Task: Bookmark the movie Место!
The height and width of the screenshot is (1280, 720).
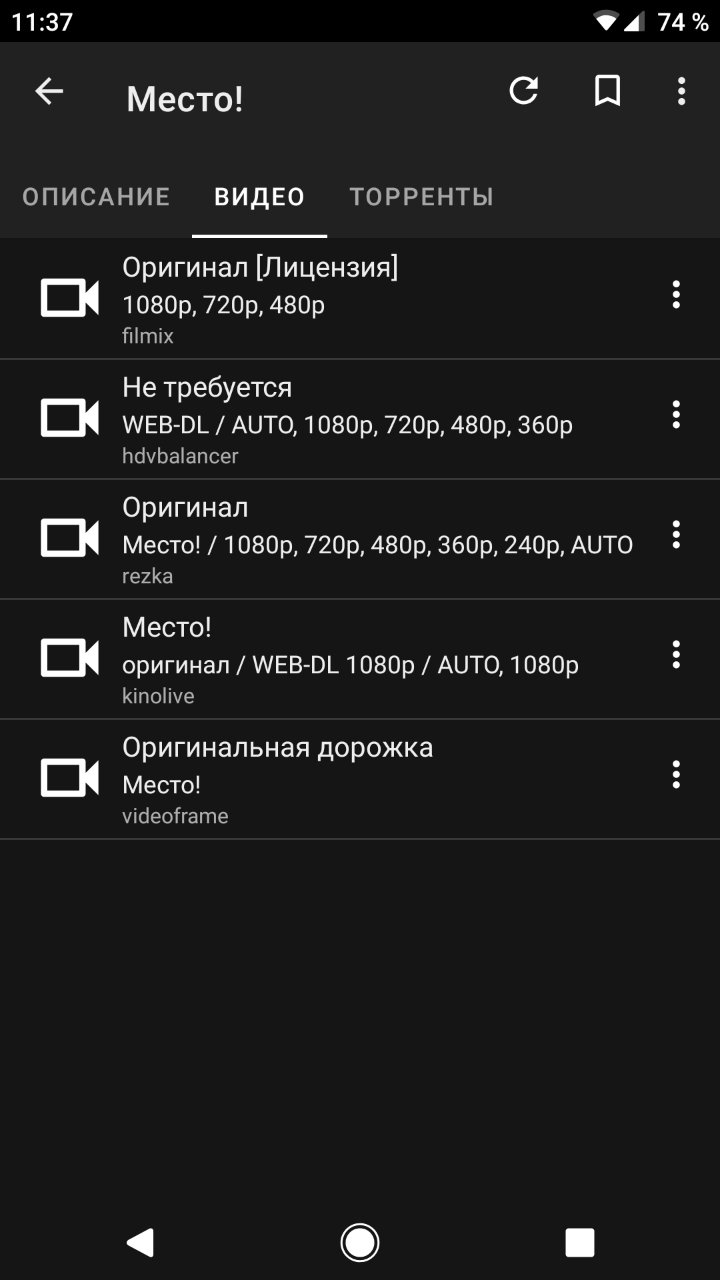Action: pos(607,92)
